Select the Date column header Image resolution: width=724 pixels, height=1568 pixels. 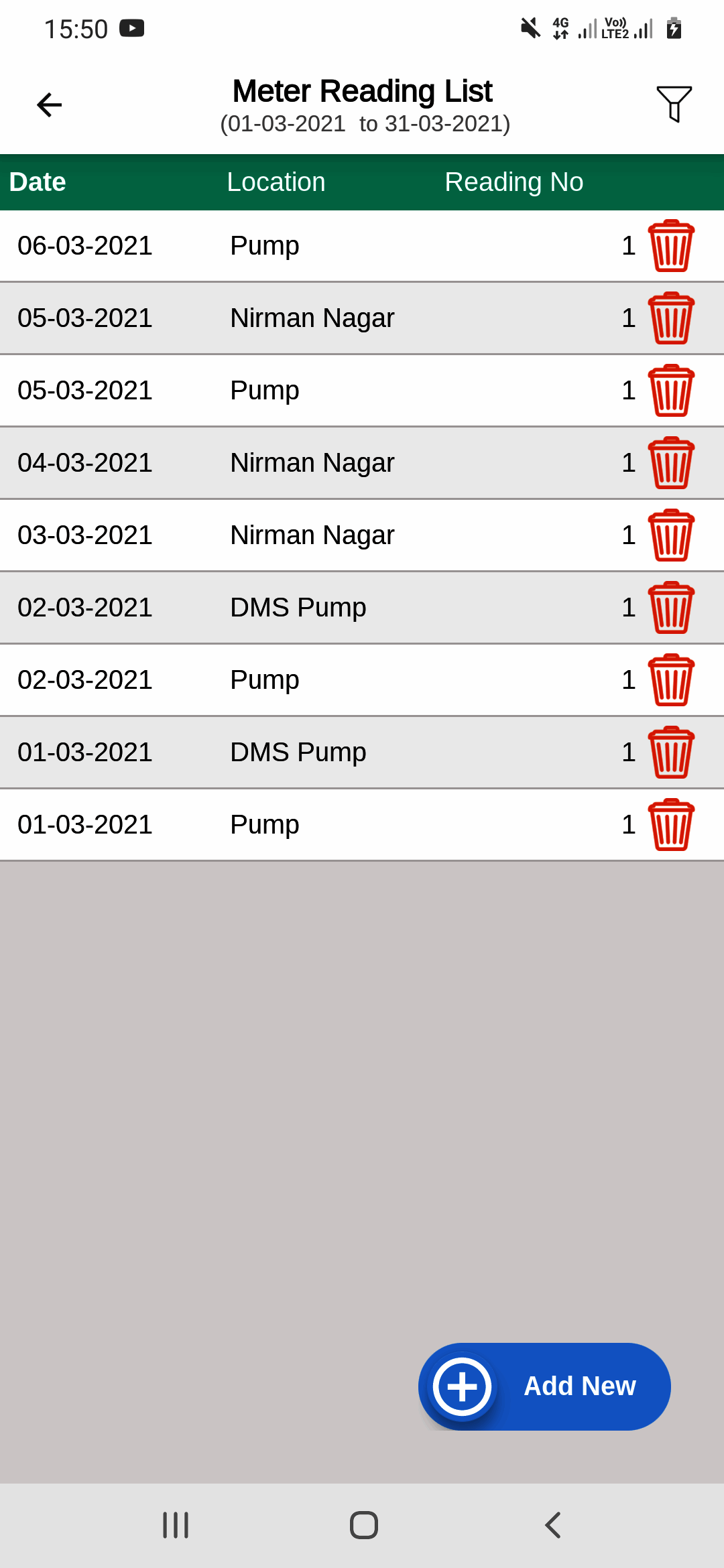[x=38, y=182]
